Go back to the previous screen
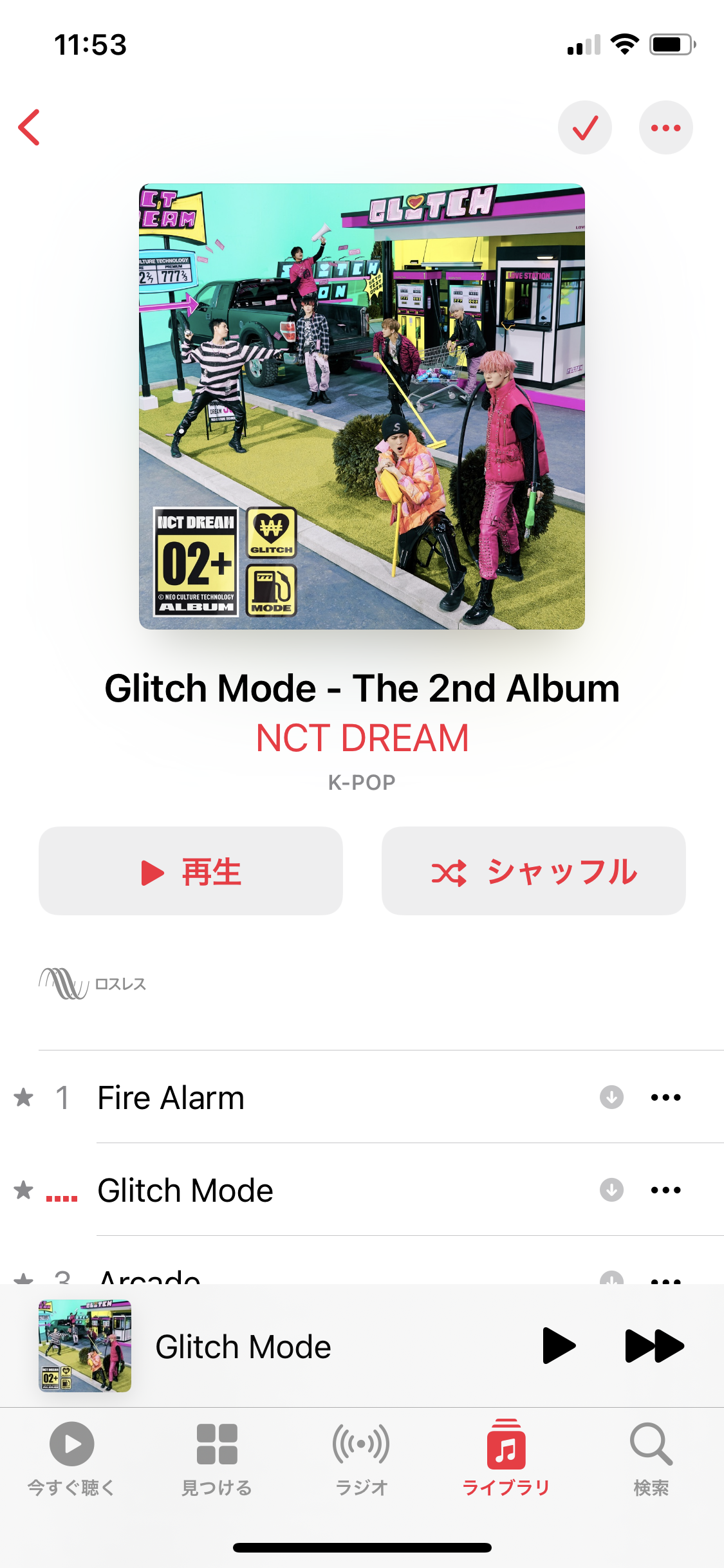The height and width of the screenshot is (1568, 724). 30,127
